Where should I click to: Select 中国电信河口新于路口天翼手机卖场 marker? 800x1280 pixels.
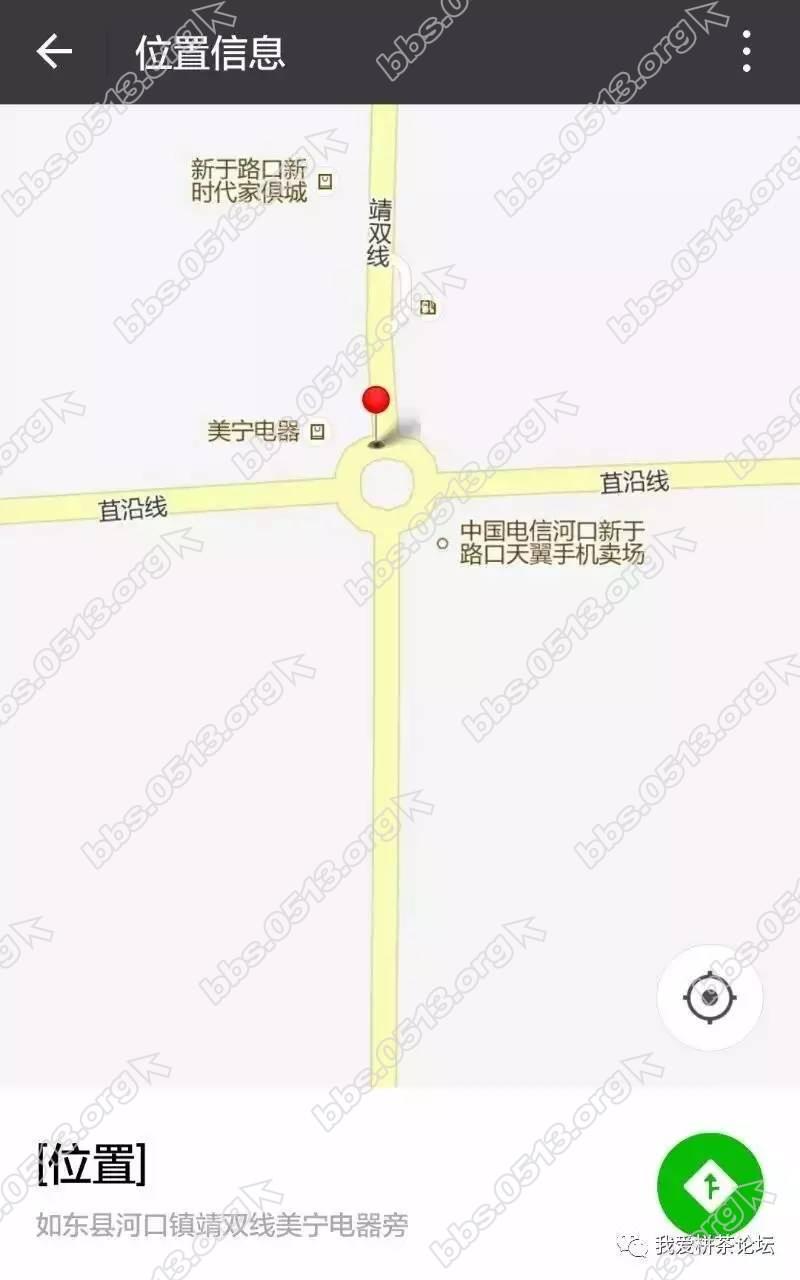(545, 543)
